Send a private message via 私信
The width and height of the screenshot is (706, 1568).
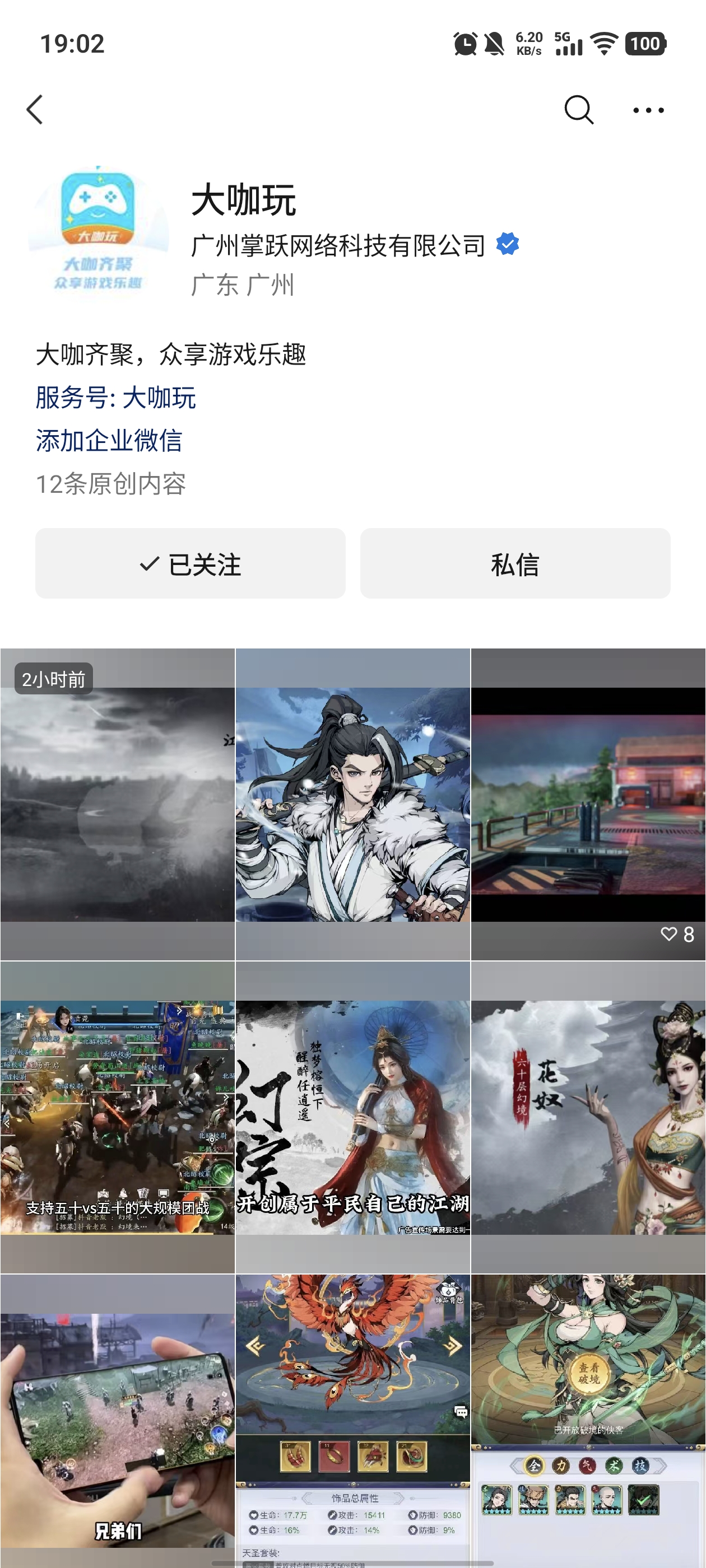tap(515, 564)
